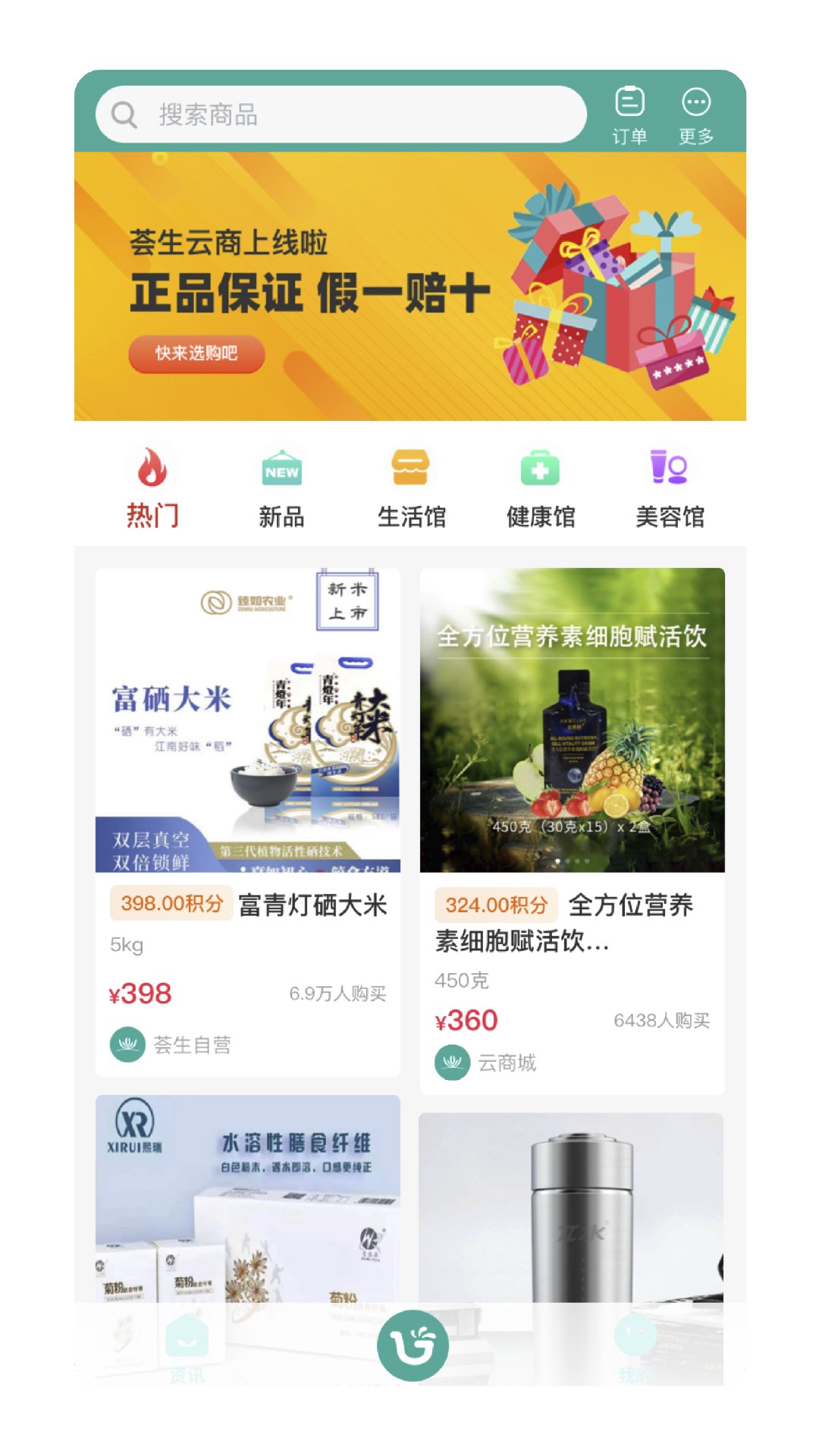This screenshot has width=819, height=1456.
Task: Go to the 我的 profile tab
Action: 634,1348
